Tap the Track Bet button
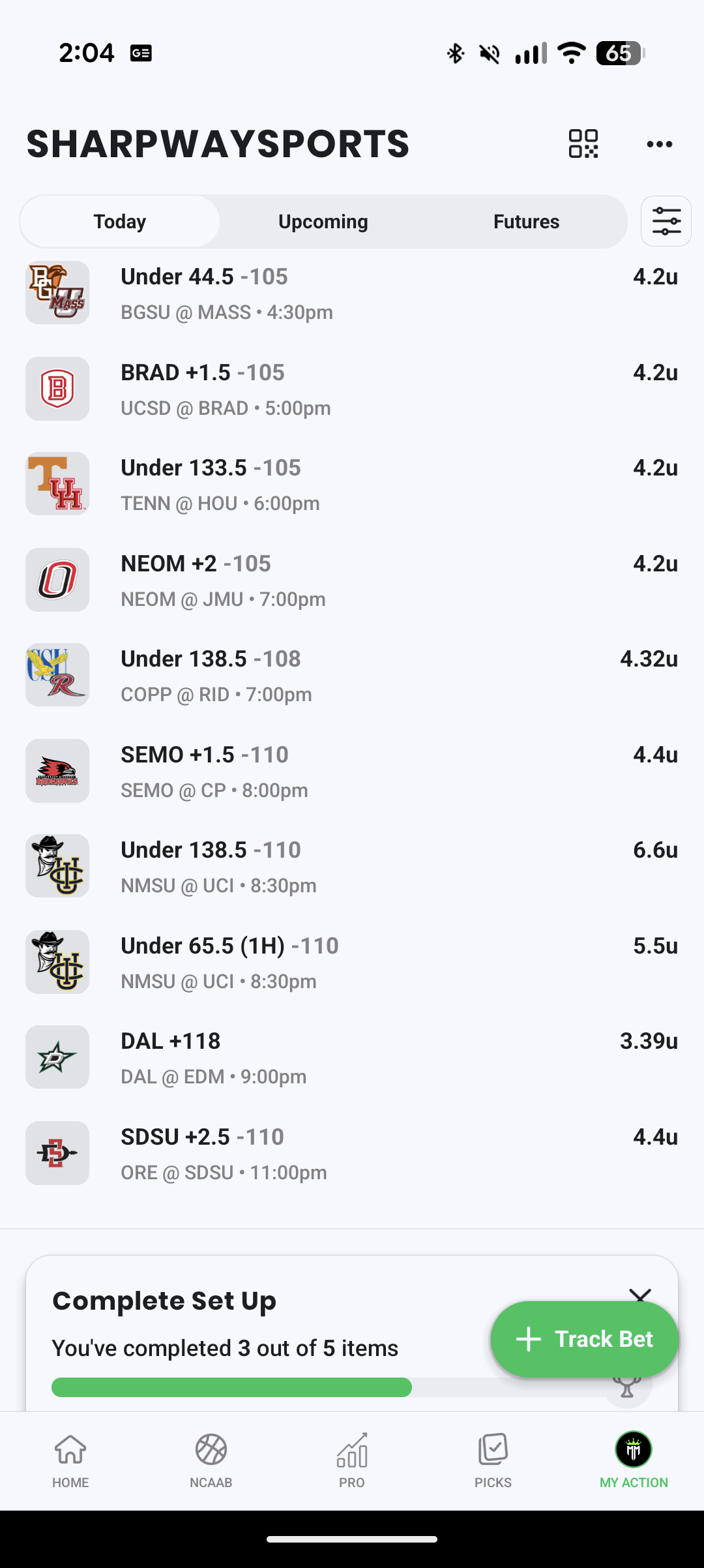The height and width of the screenshot is (1568, 704). coord(584,1339)
